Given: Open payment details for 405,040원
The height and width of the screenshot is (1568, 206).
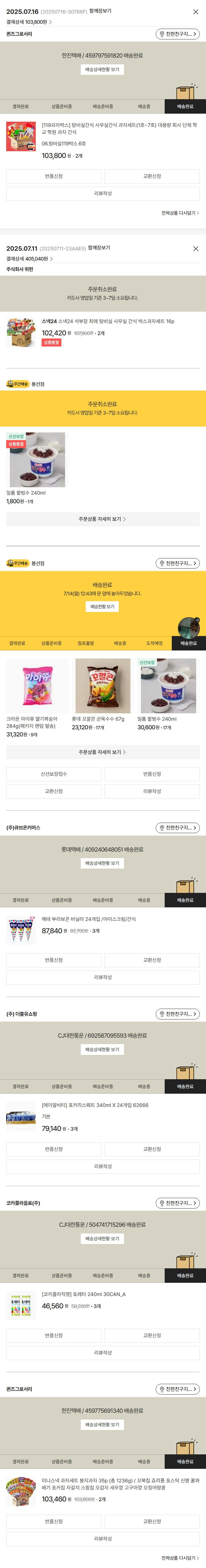Looking at the screenshot, I should [x=29, y=259].
